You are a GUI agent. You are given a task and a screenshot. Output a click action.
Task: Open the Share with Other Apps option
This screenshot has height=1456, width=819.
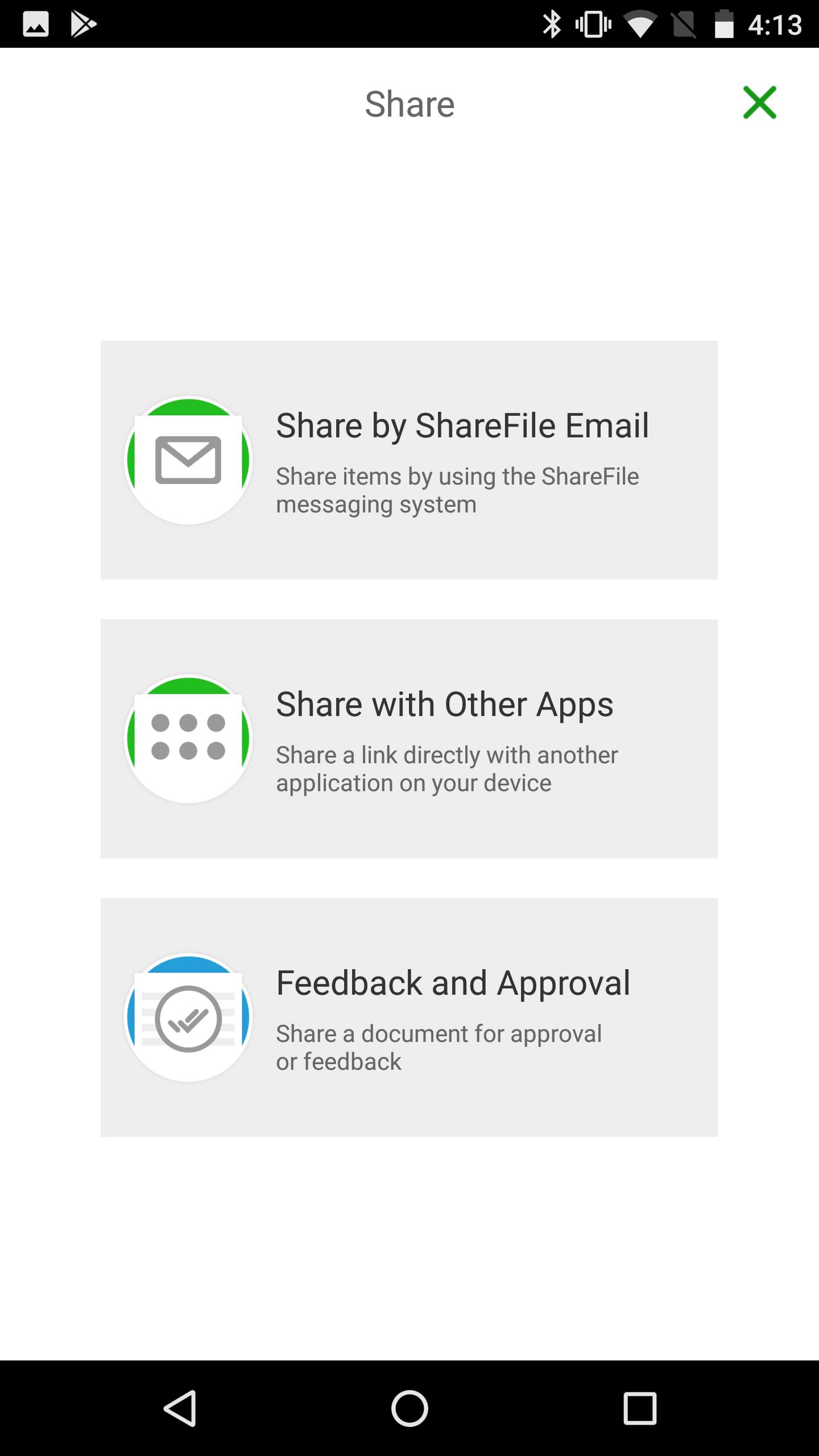(408, 739)
